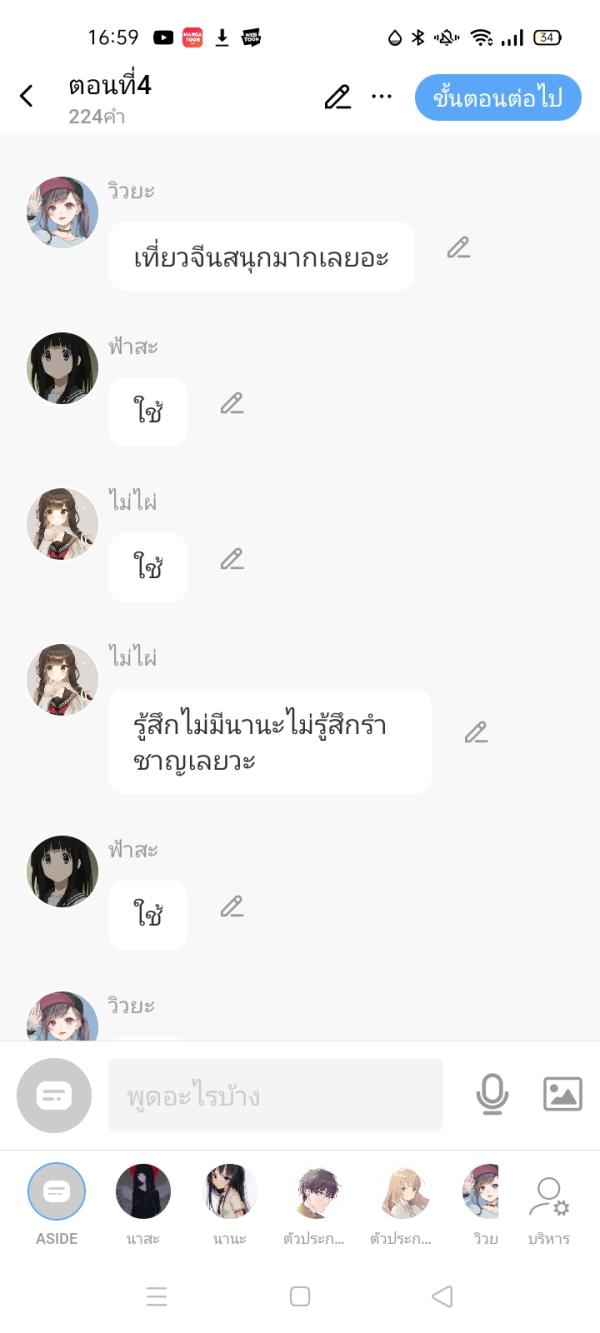Go back from the ตอนที่4 editor
Screen dimensions: 600x1333
coord(27,96)
